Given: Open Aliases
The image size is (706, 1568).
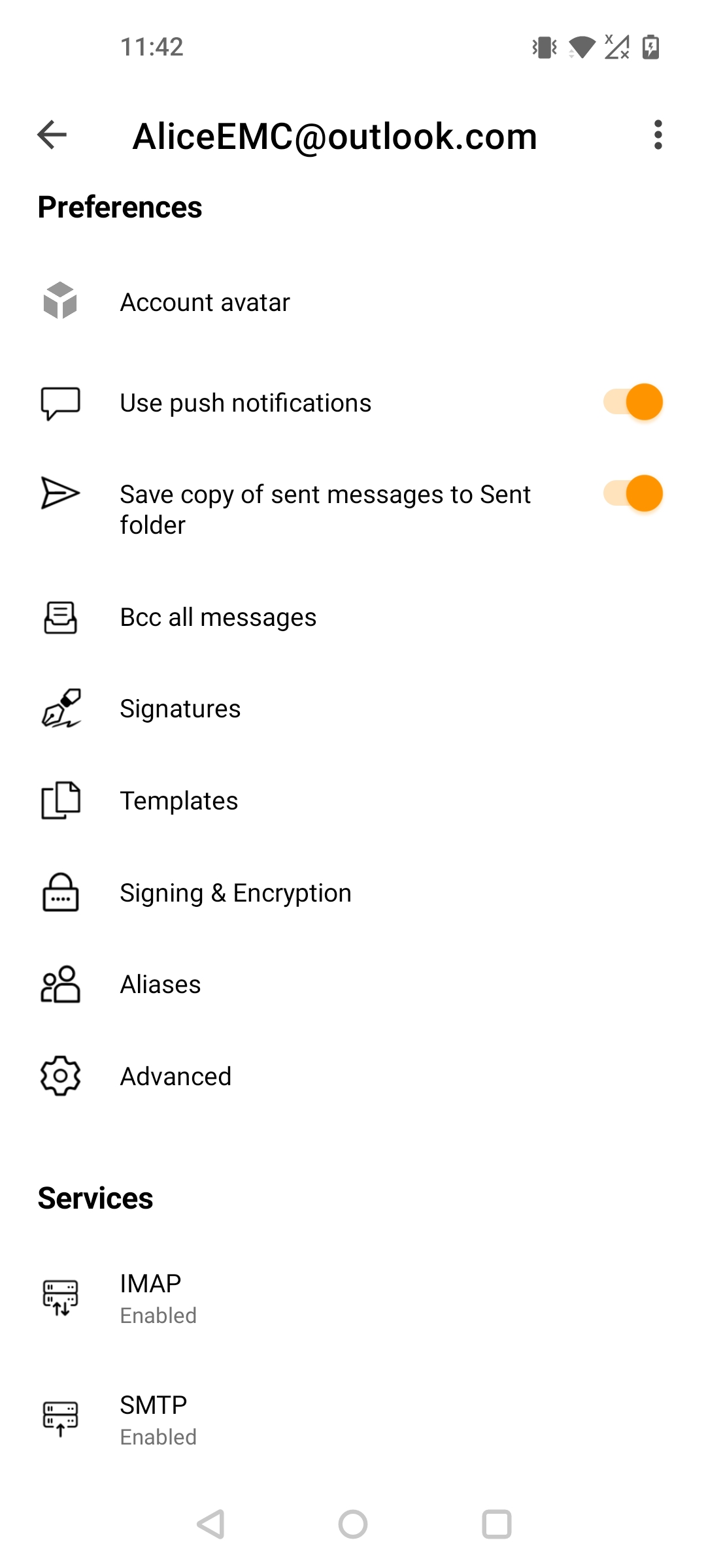Looking at the screenshot, I should 353,985.
